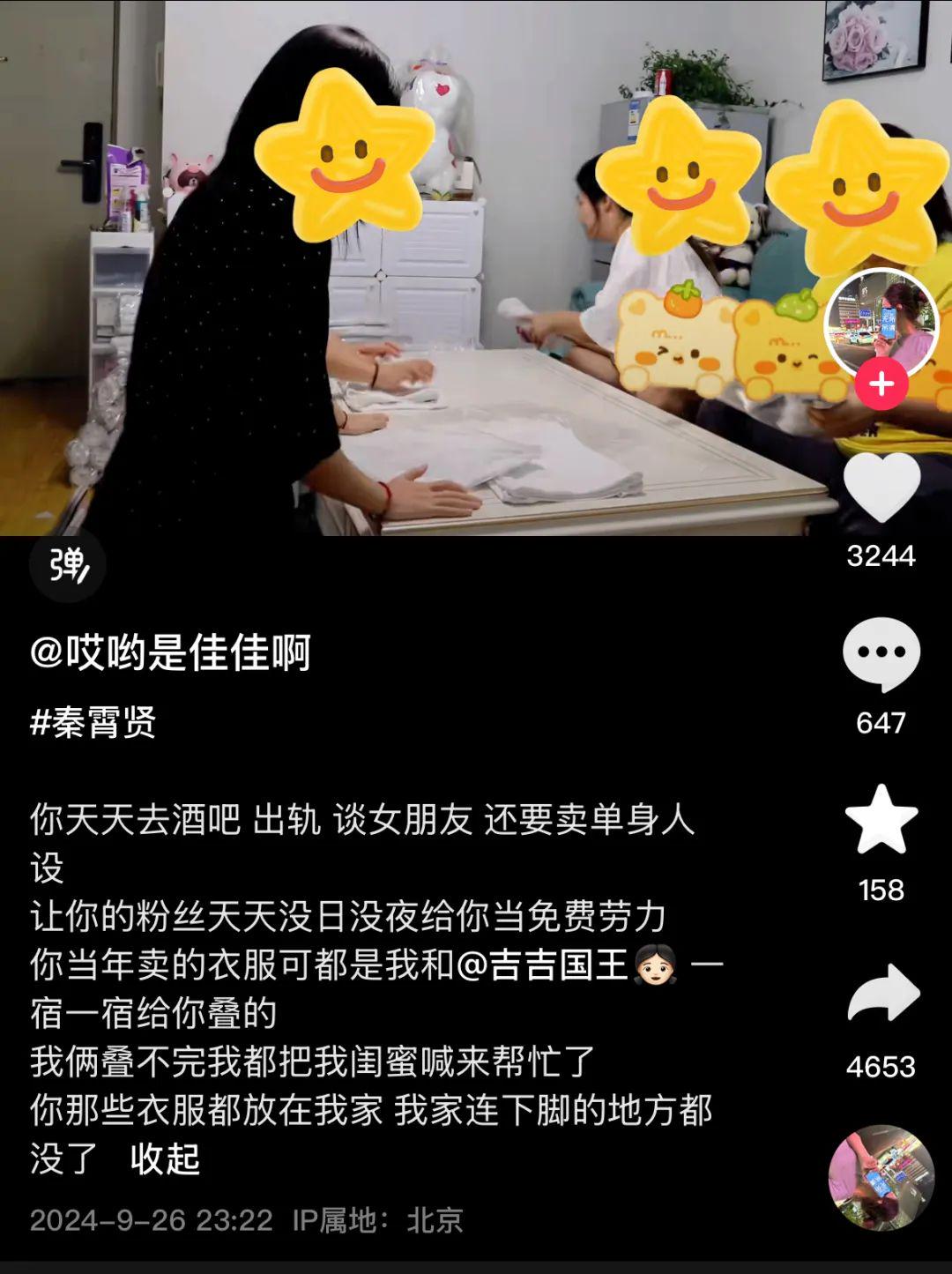Screen dimensions: 952x1274
Task: Open the spinning music disc
Action: pyautogui.click(x=881, y=1177)
